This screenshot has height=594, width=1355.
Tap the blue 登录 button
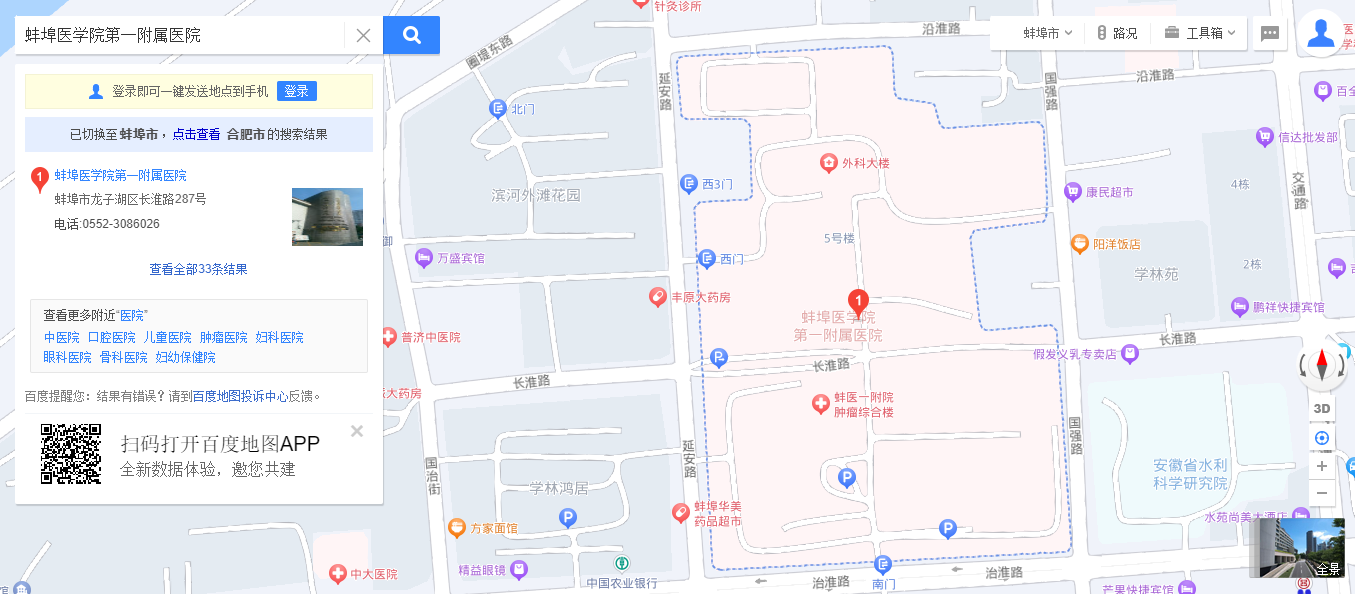point(296,91)
